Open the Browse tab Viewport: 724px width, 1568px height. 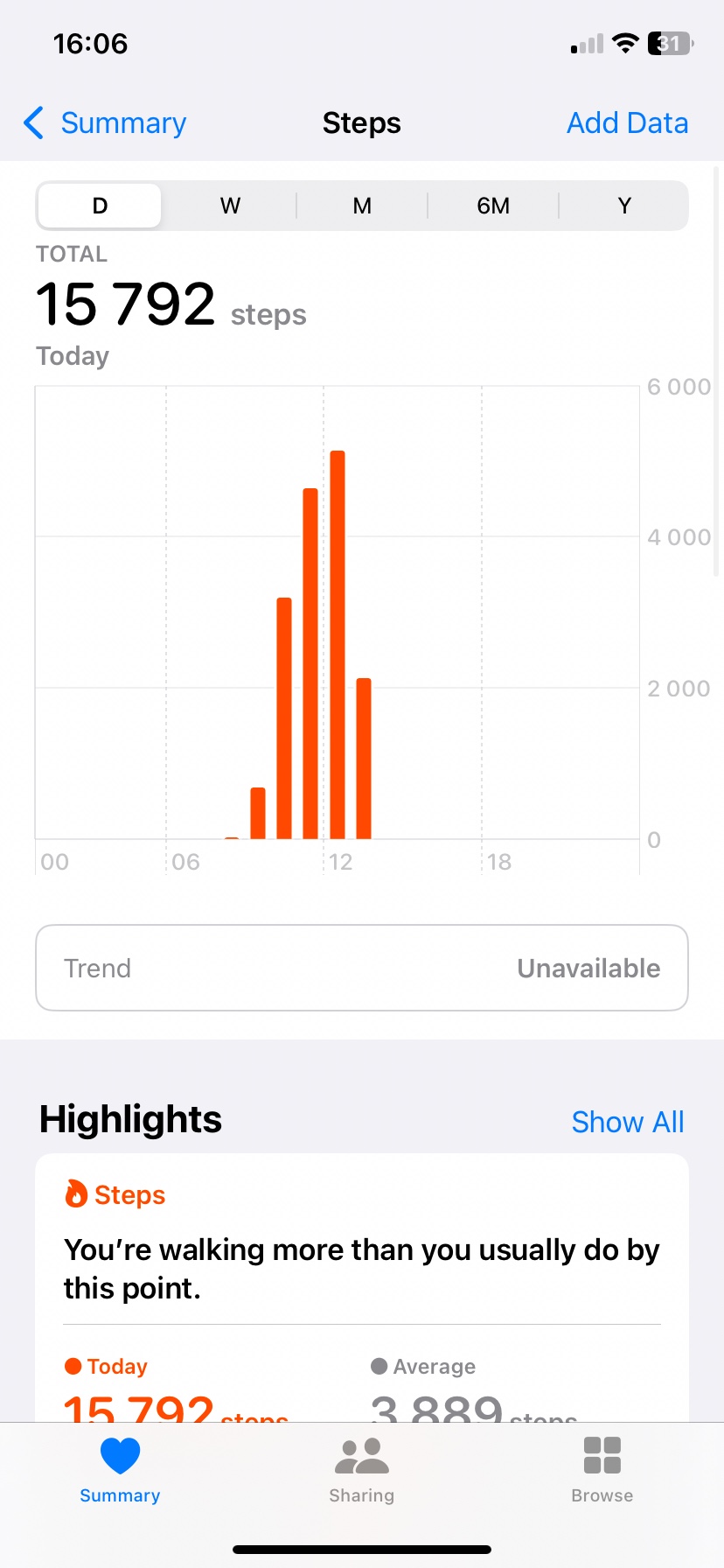(x=602, y=1470)
